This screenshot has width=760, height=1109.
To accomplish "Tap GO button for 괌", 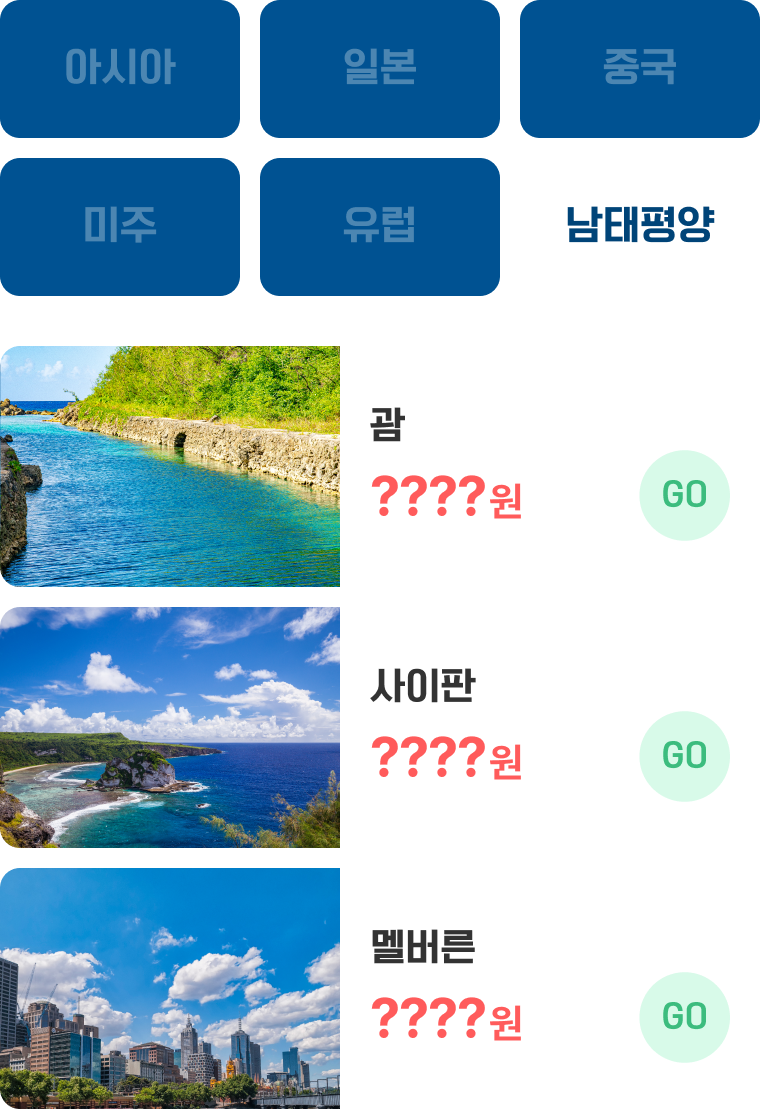I will (684, 495).
